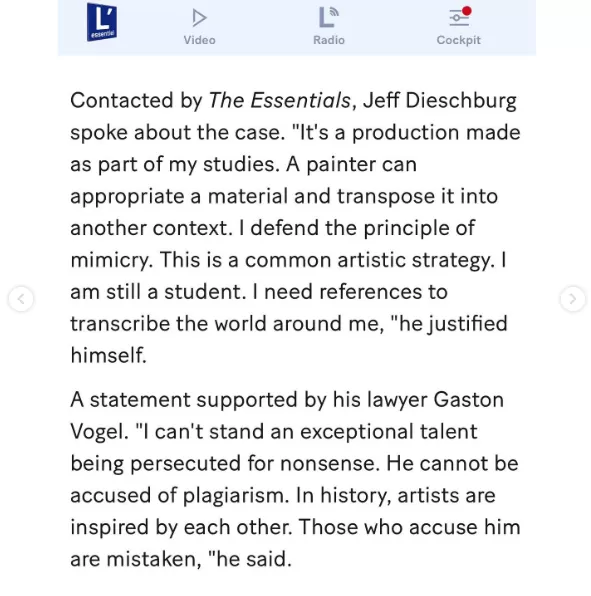Go to the previous slide arrow

point(21,299)
